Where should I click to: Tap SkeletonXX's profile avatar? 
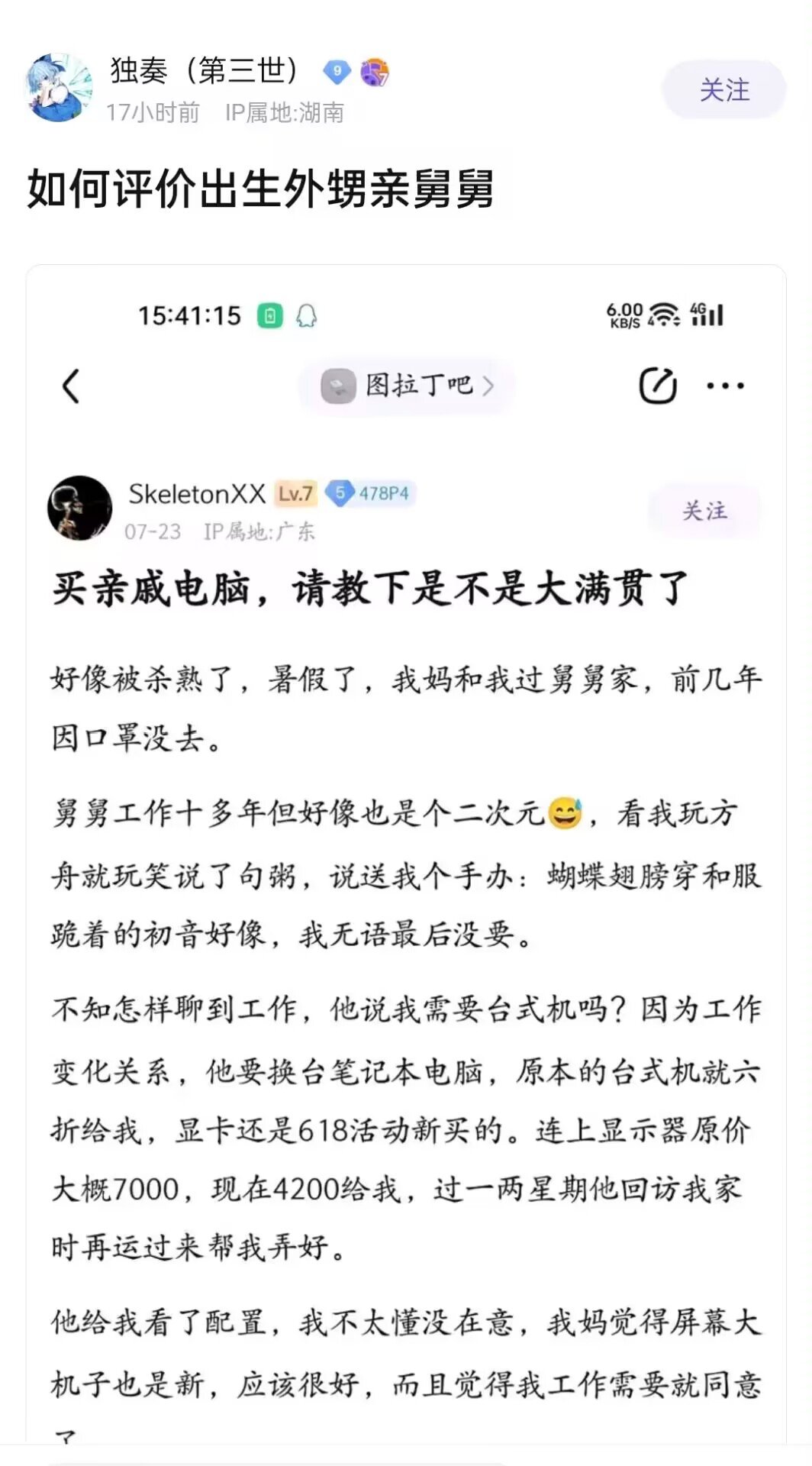(x=80, y=509)
